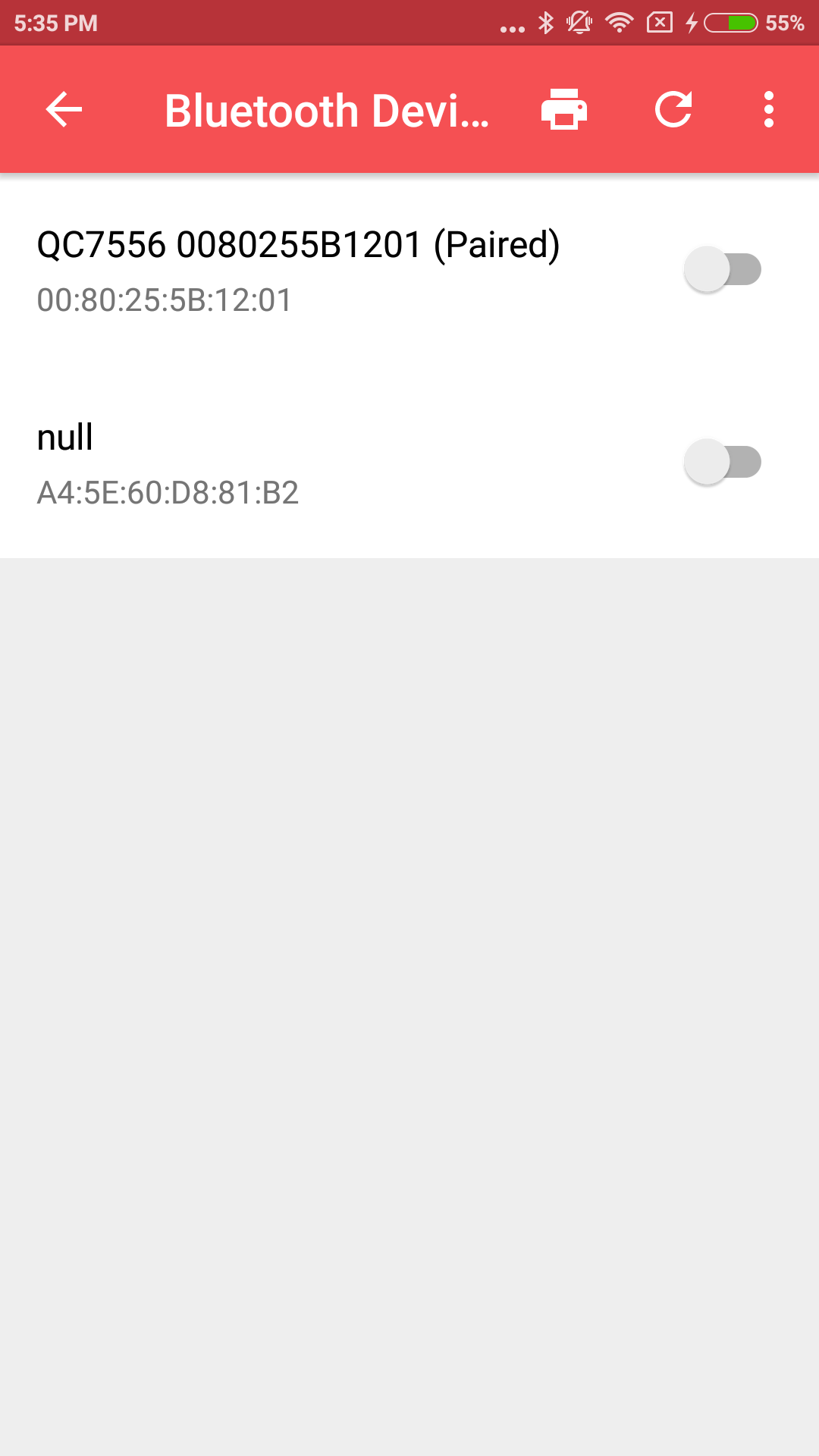Tap the printer icon in the toolbar
This screenshot has width=819, height=1456.
point(563,110)
